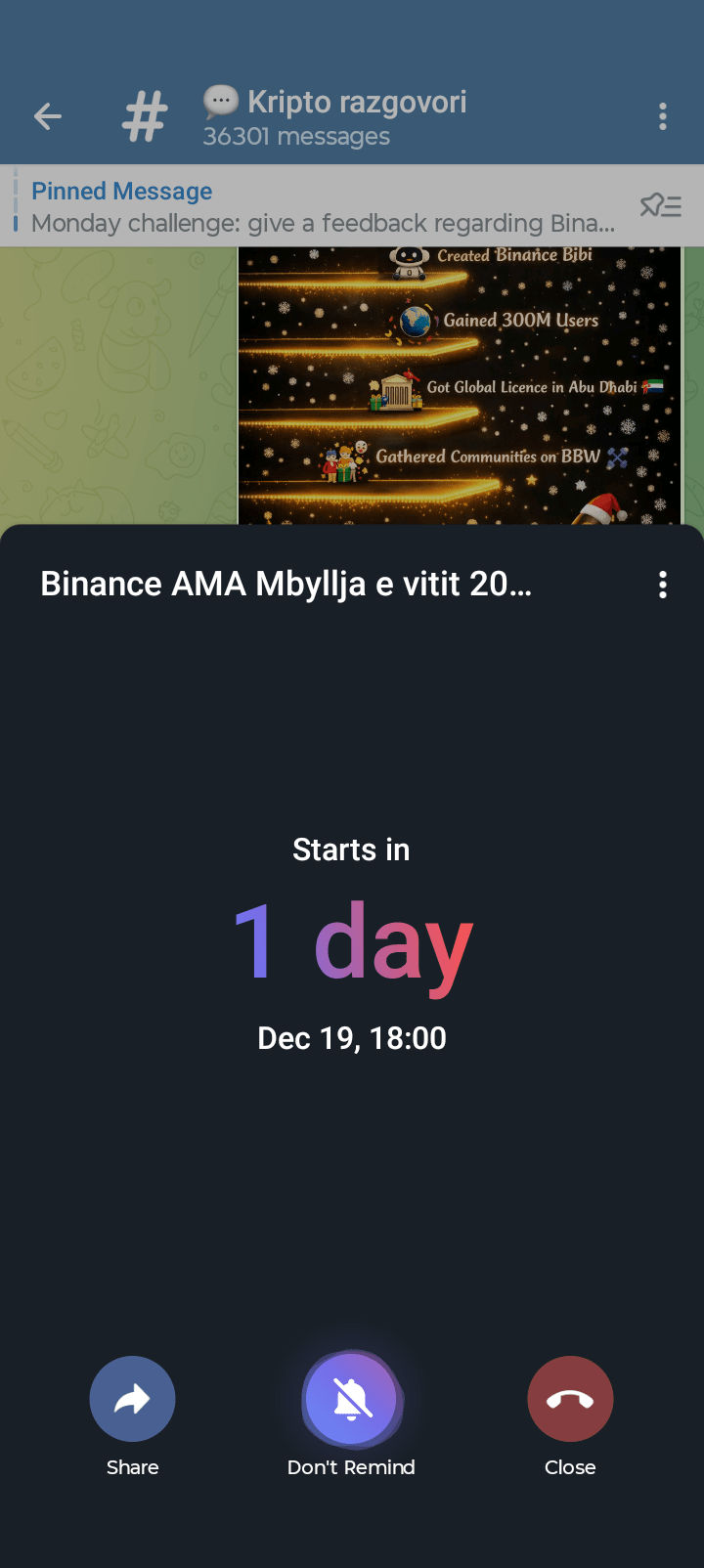704x1568 pixels.
Task: View the Binance milestones image
Action: click(x=460, y=386)
